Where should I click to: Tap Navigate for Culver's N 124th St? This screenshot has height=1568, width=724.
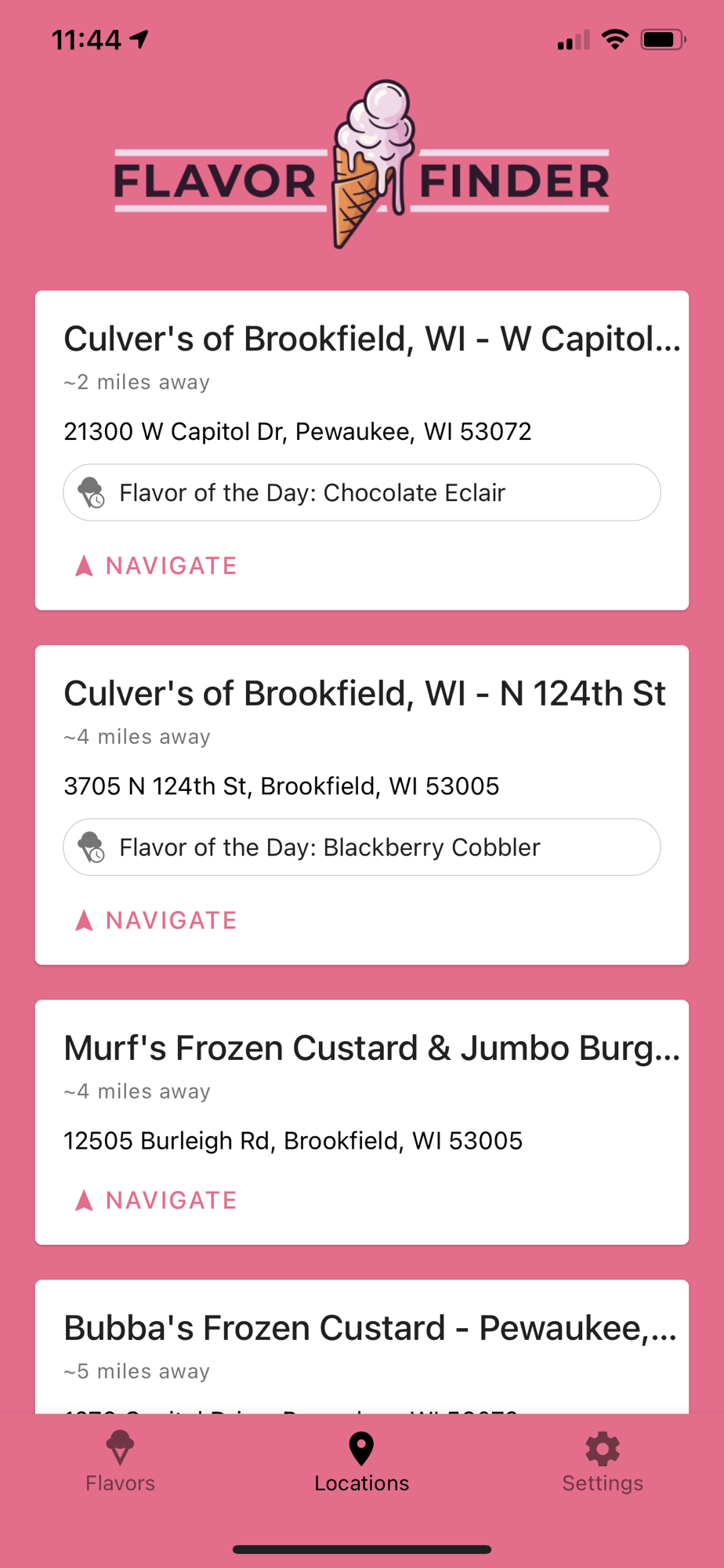coord(156,920)
